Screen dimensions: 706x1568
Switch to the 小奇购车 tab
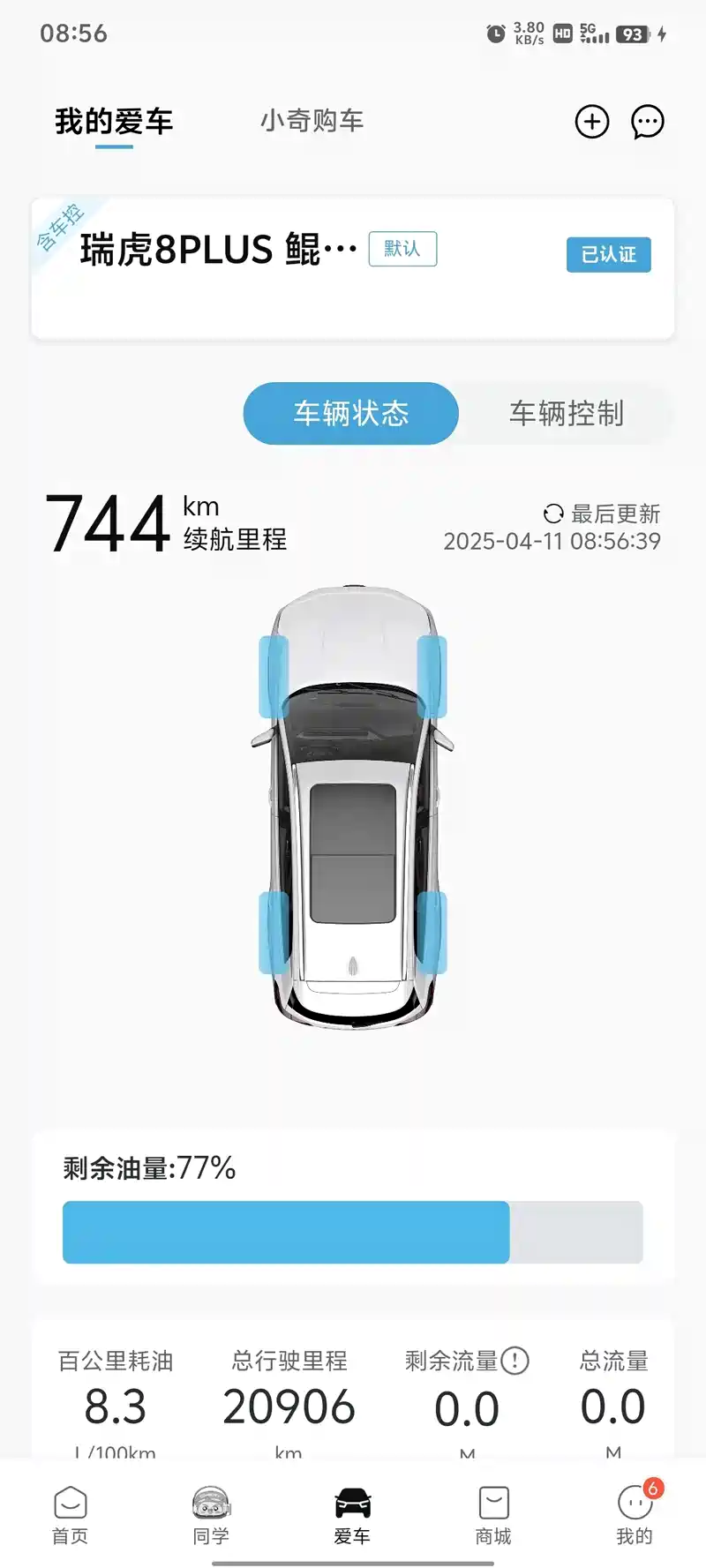pos(312,121)
